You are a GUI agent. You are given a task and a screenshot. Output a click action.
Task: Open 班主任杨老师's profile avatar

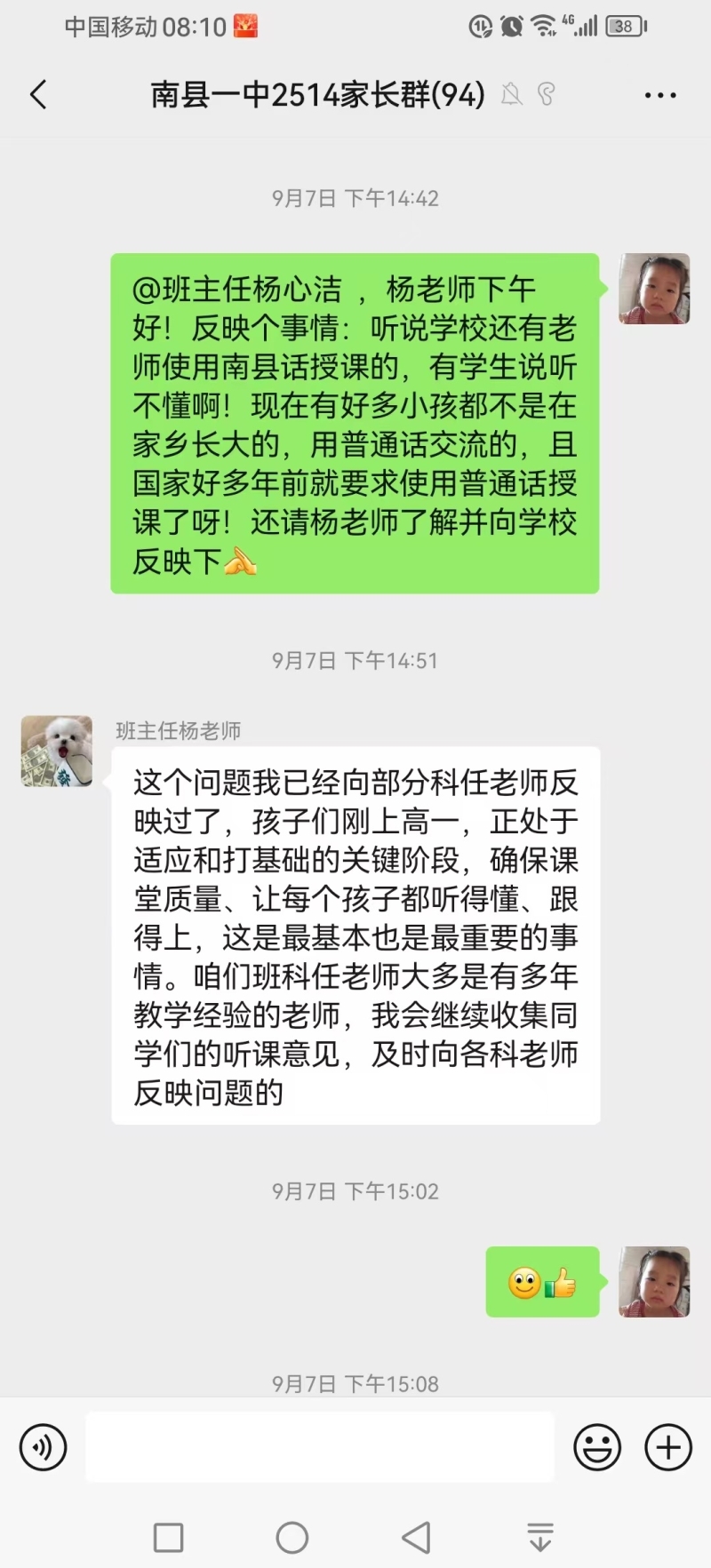[x=57, y=752]
